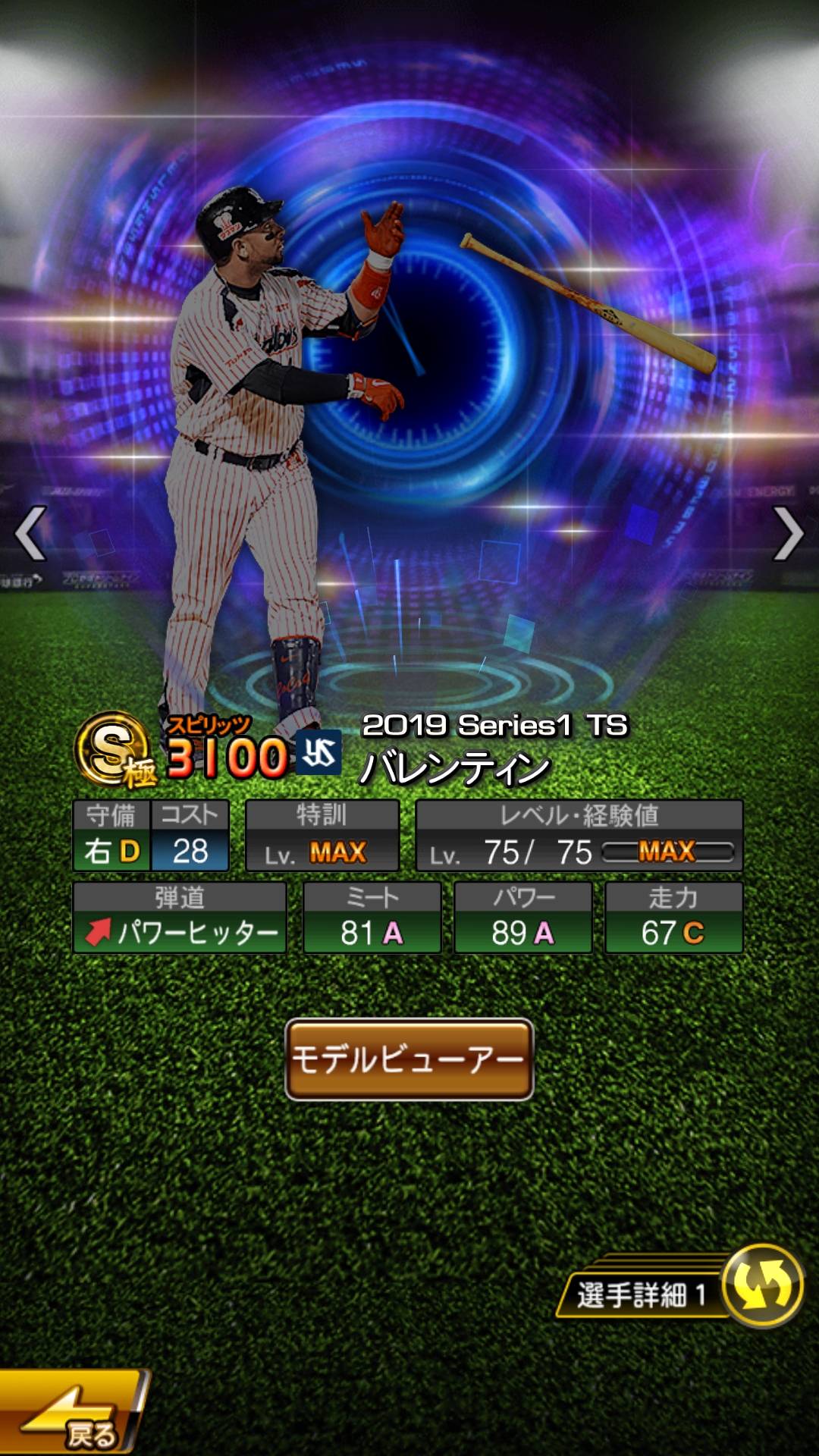The height and width of the screenshot is (1456, 819).
Task: Open the モデルビューアー model viewer
Action: [x=409, y=1059]
